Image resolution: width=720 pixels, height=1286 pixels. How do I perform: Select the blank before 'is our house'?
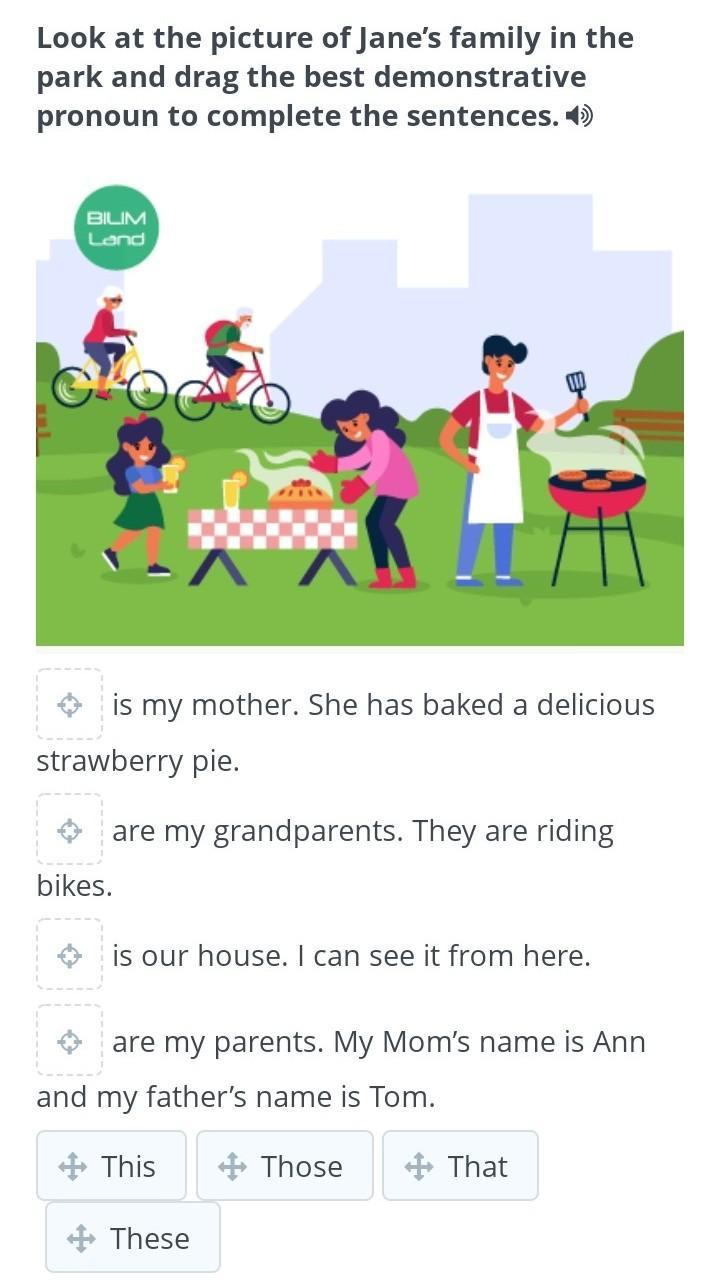tap(69, 955)
